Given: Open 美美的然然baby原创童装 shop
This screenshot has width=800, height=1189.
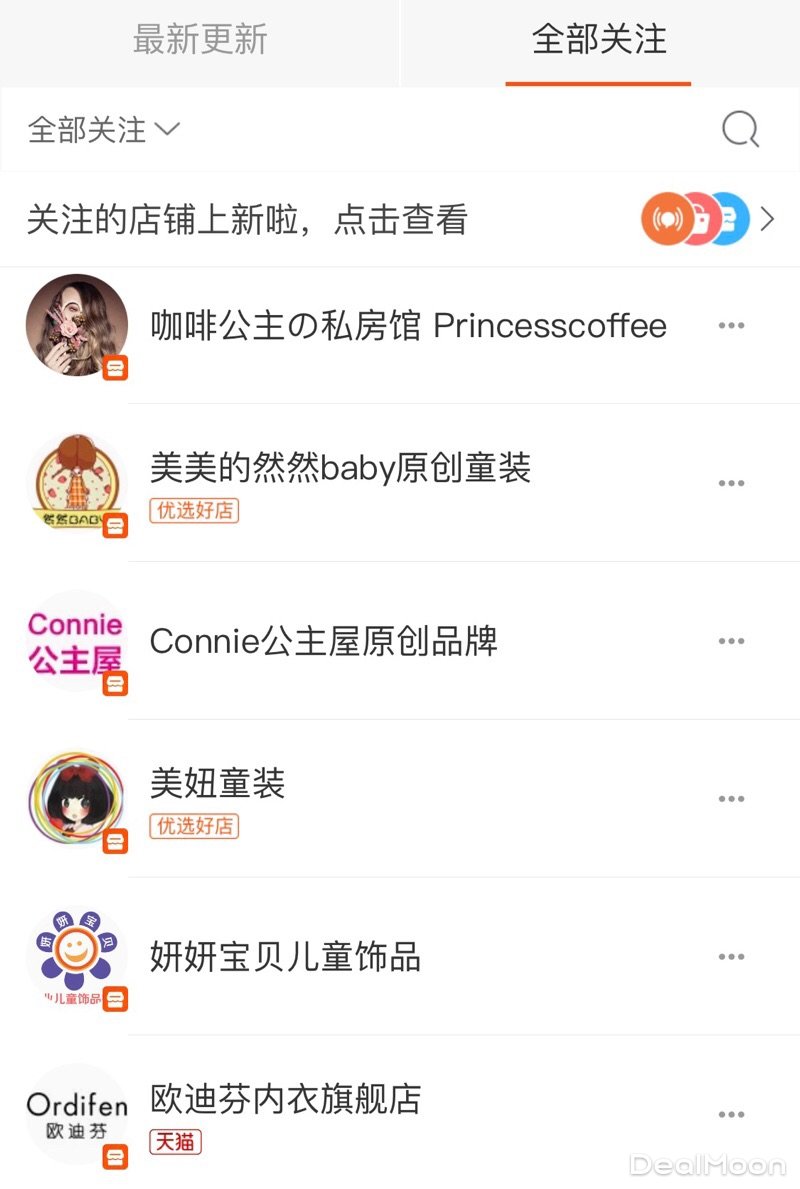Looking at the screenshot, I should point(340,468).
